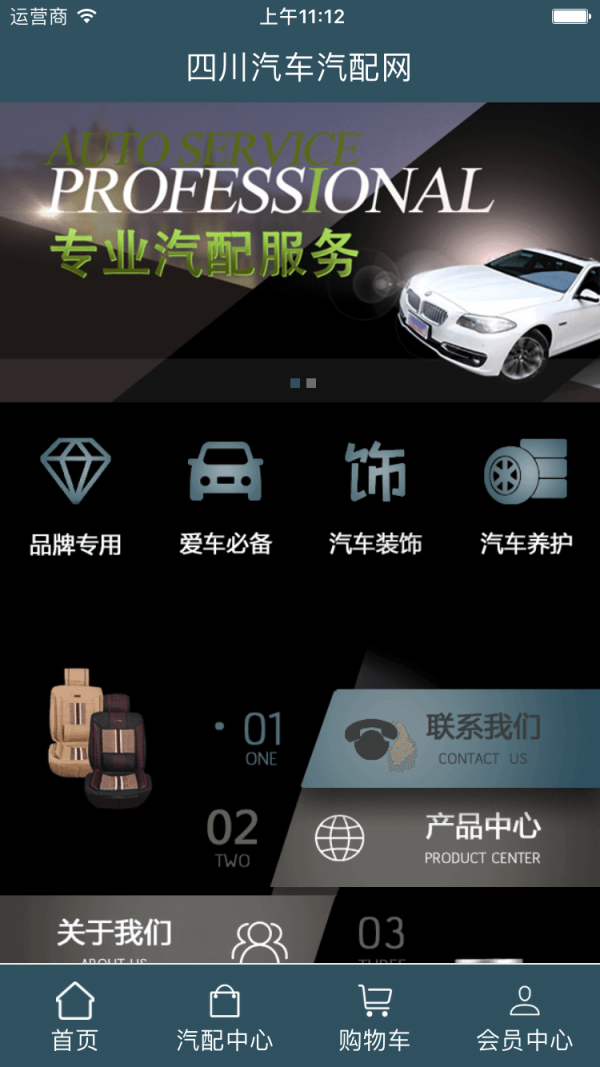Tap the second banner page indicator dot
Viewport: 600px width, 1067px height.
(x=311, y=383)
